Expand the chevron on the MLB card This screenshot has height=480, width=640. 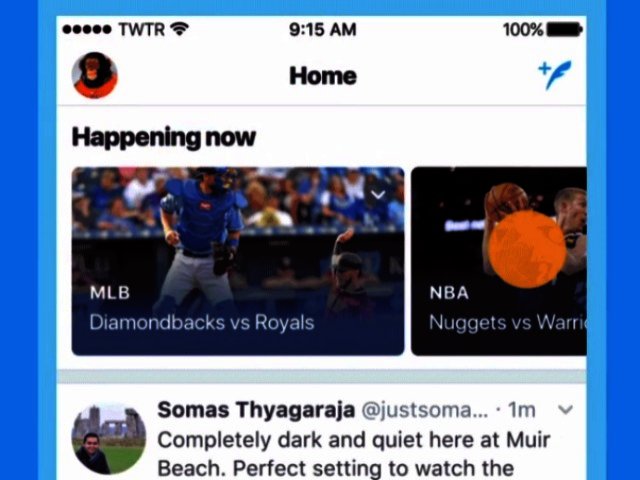click(x=377, y=194)
